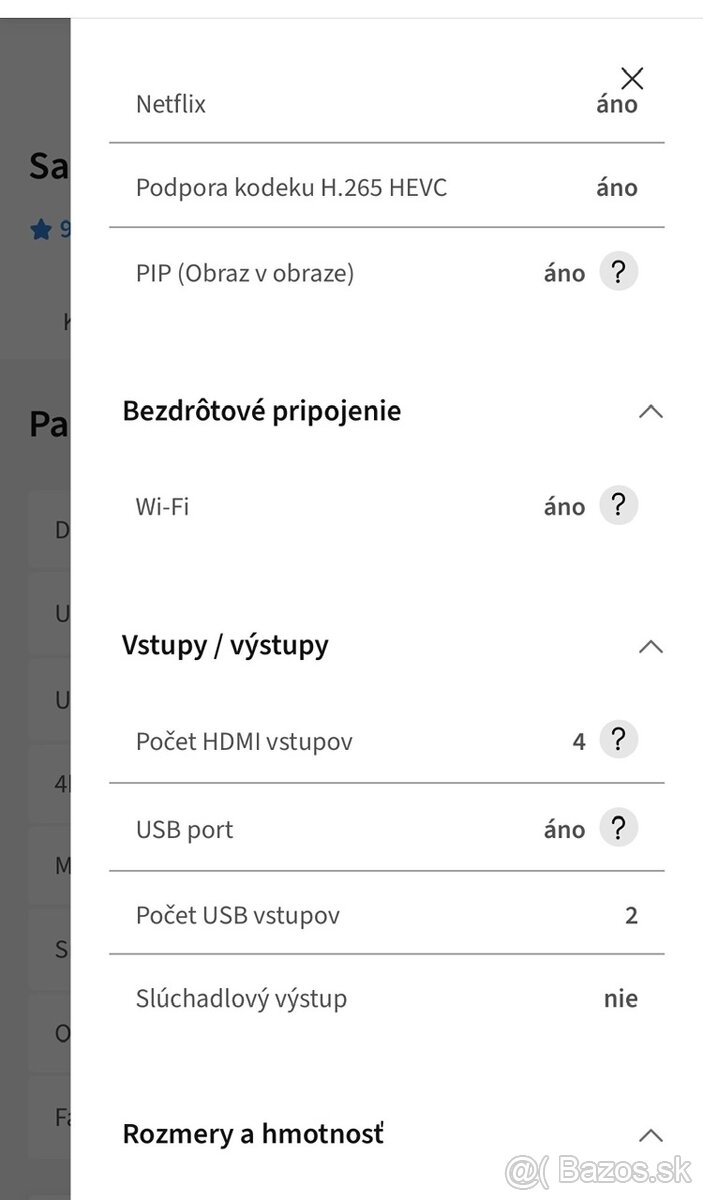Viewport: 703px width, 1200px height.
Task: Close the specifications panel
Action: click(632, 78)
